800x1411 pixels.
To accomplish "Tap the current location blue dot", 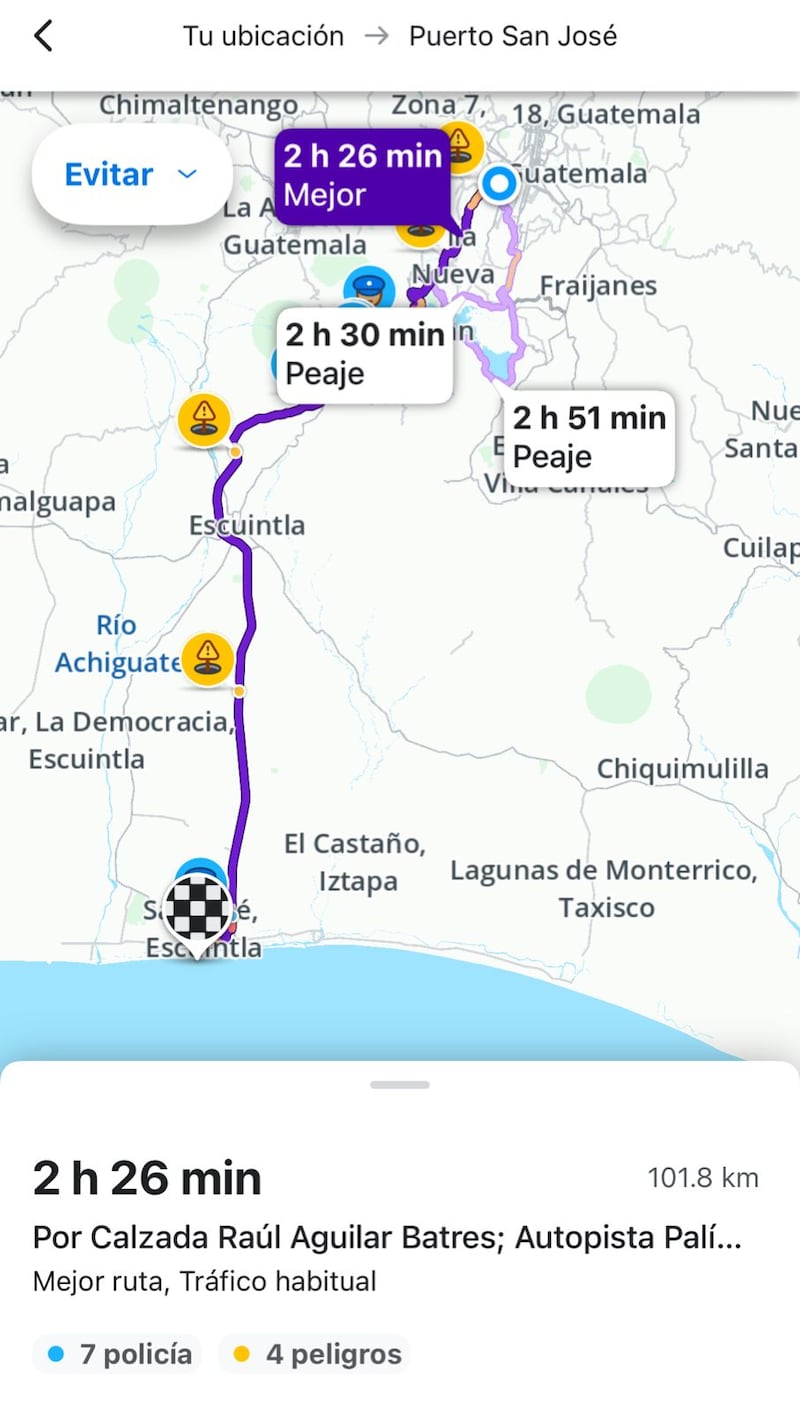I will [498, 184].
